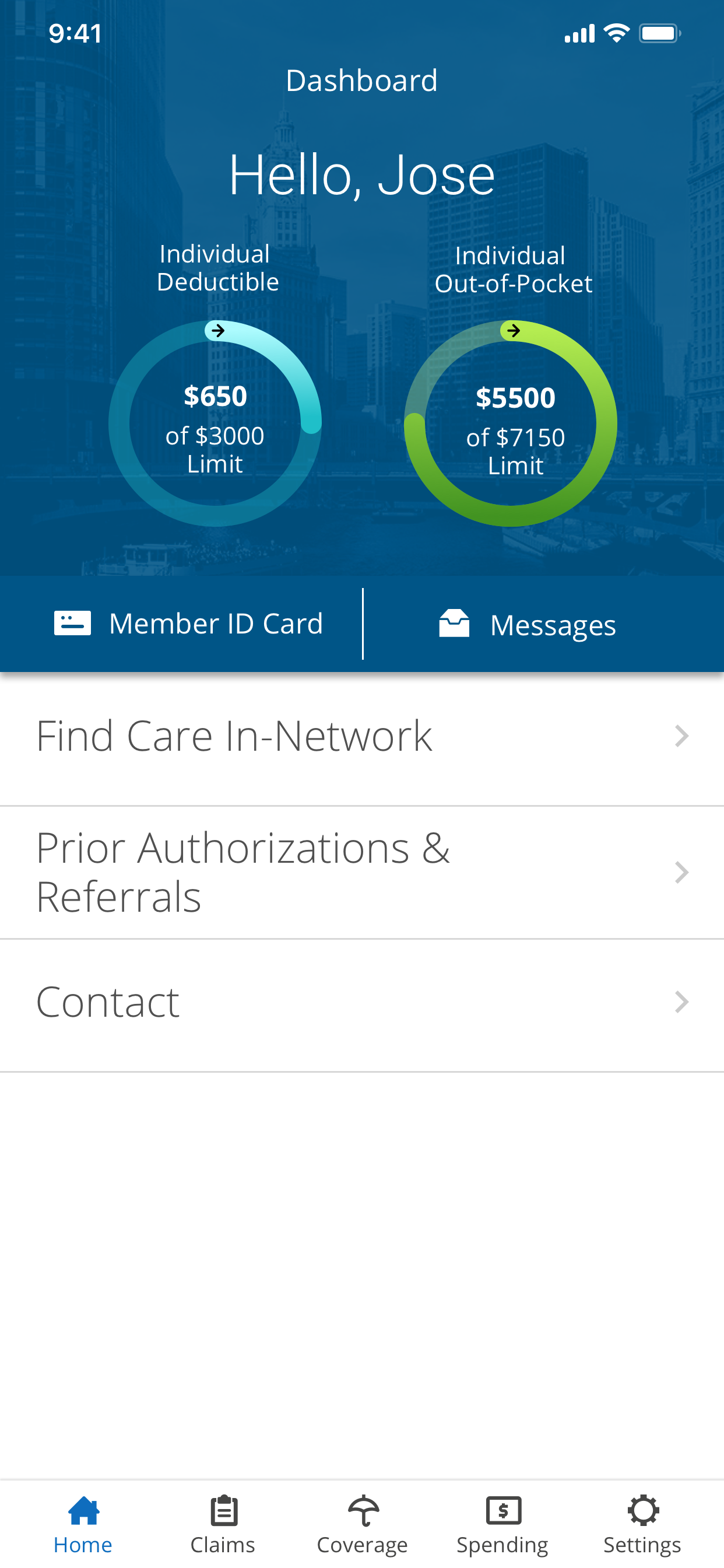Tap the Individual Out-of-Pocket ring
The image size is (724, 1568).
click(x=511, y=423)
